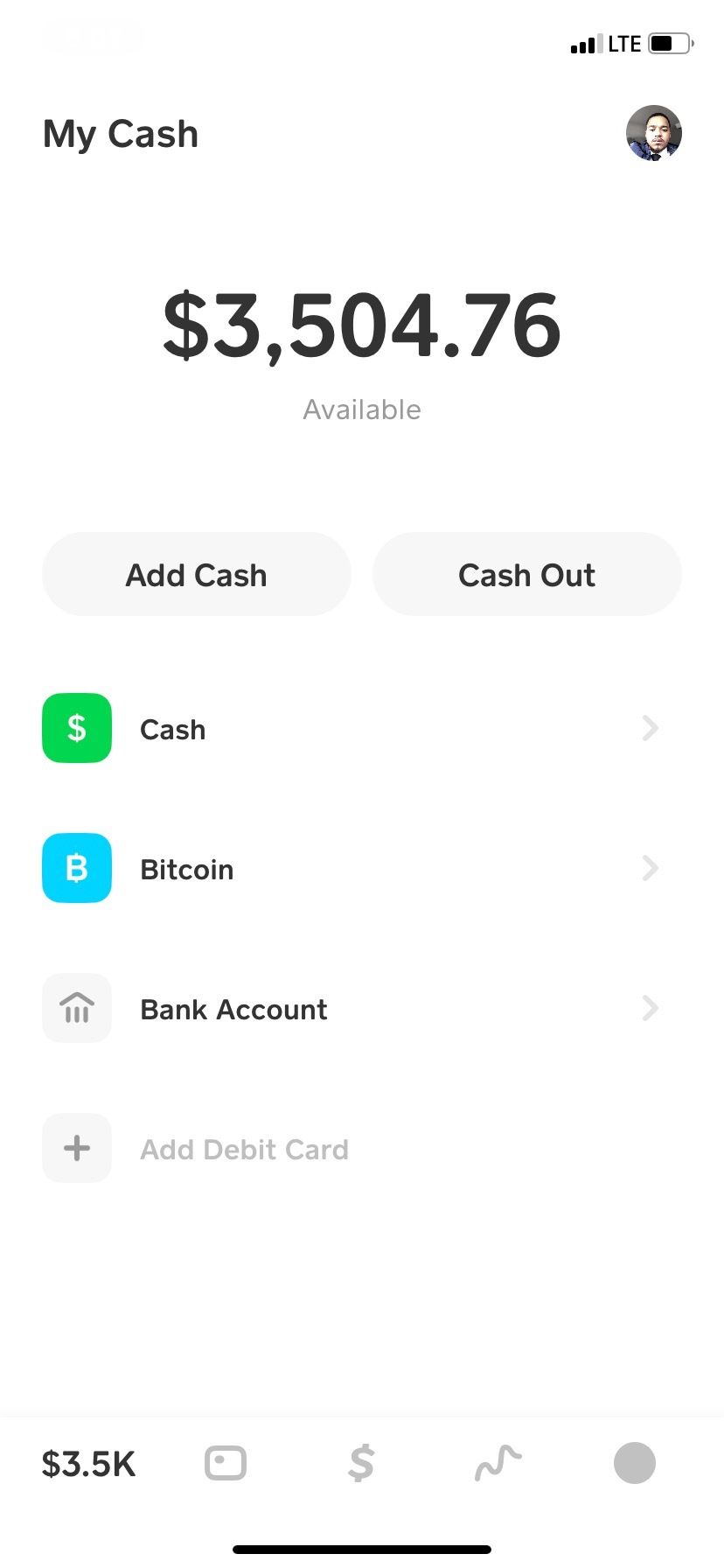Open the Bank Account row

coord(362,1008)
